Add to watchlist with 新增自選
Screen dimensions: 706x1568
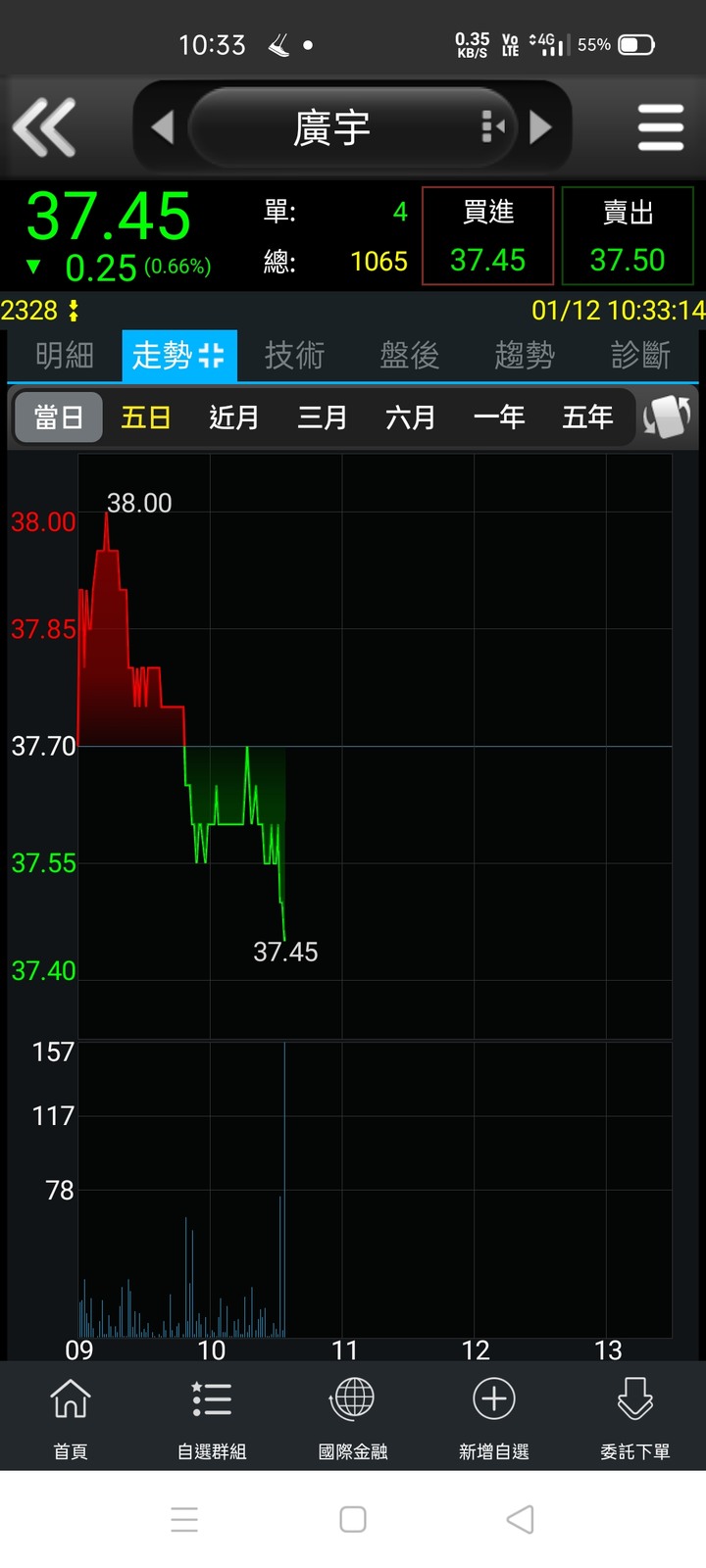click(x=494, y=1417)
